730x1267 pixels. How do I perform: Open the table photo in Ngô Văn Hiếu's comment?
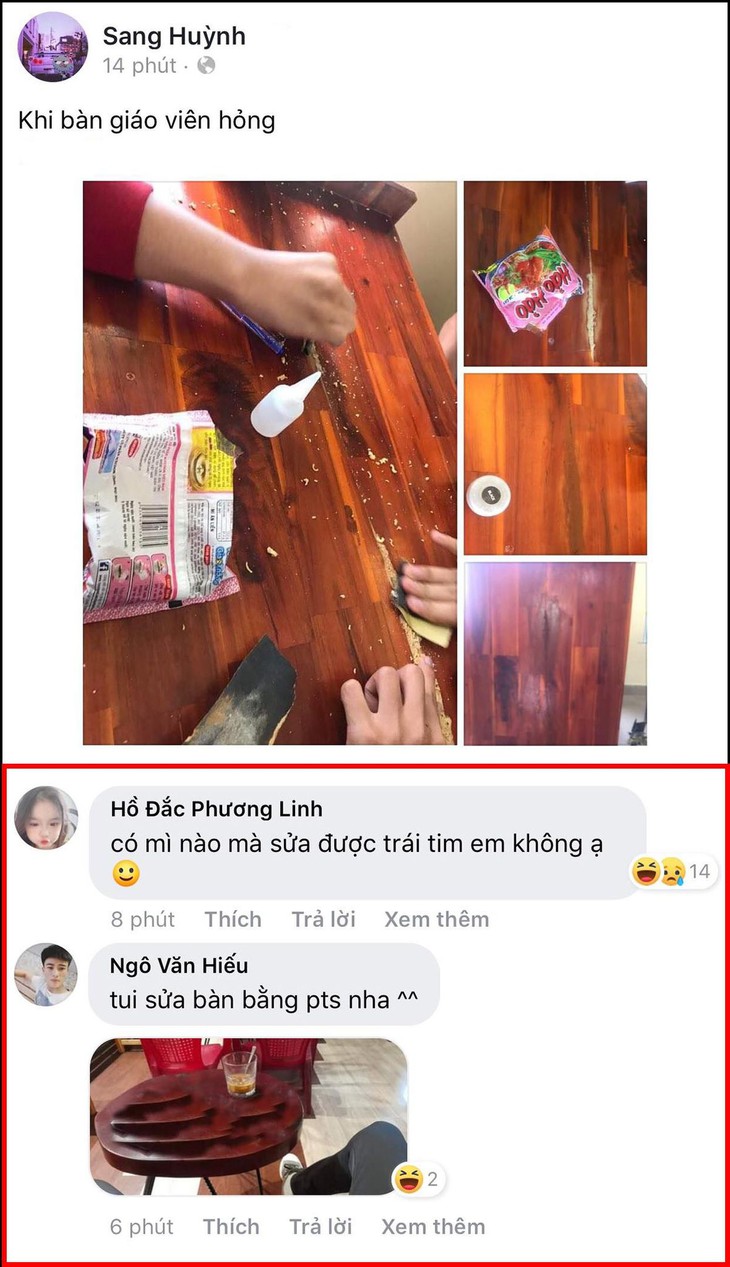tap(248, 1115)
